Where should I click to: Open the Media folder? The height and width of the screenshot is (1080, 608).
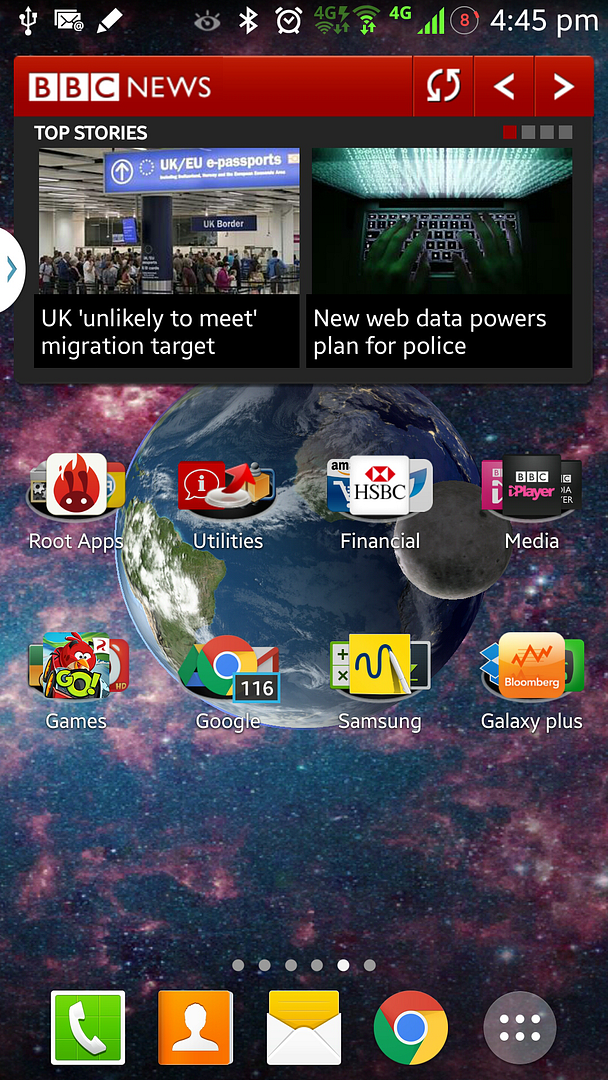coord(531,488)
